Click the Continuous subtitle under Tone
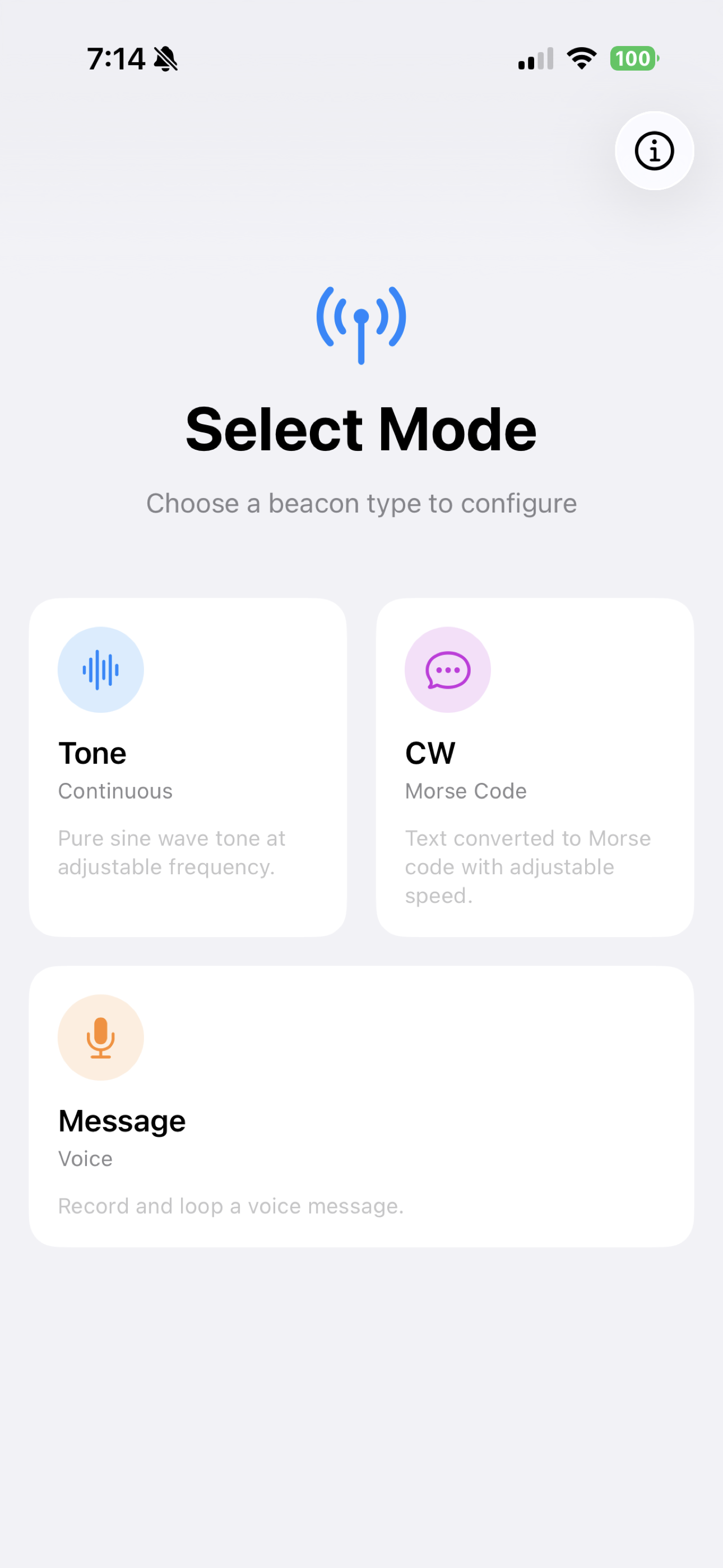 pyautogui.click(x=115, y=791)
